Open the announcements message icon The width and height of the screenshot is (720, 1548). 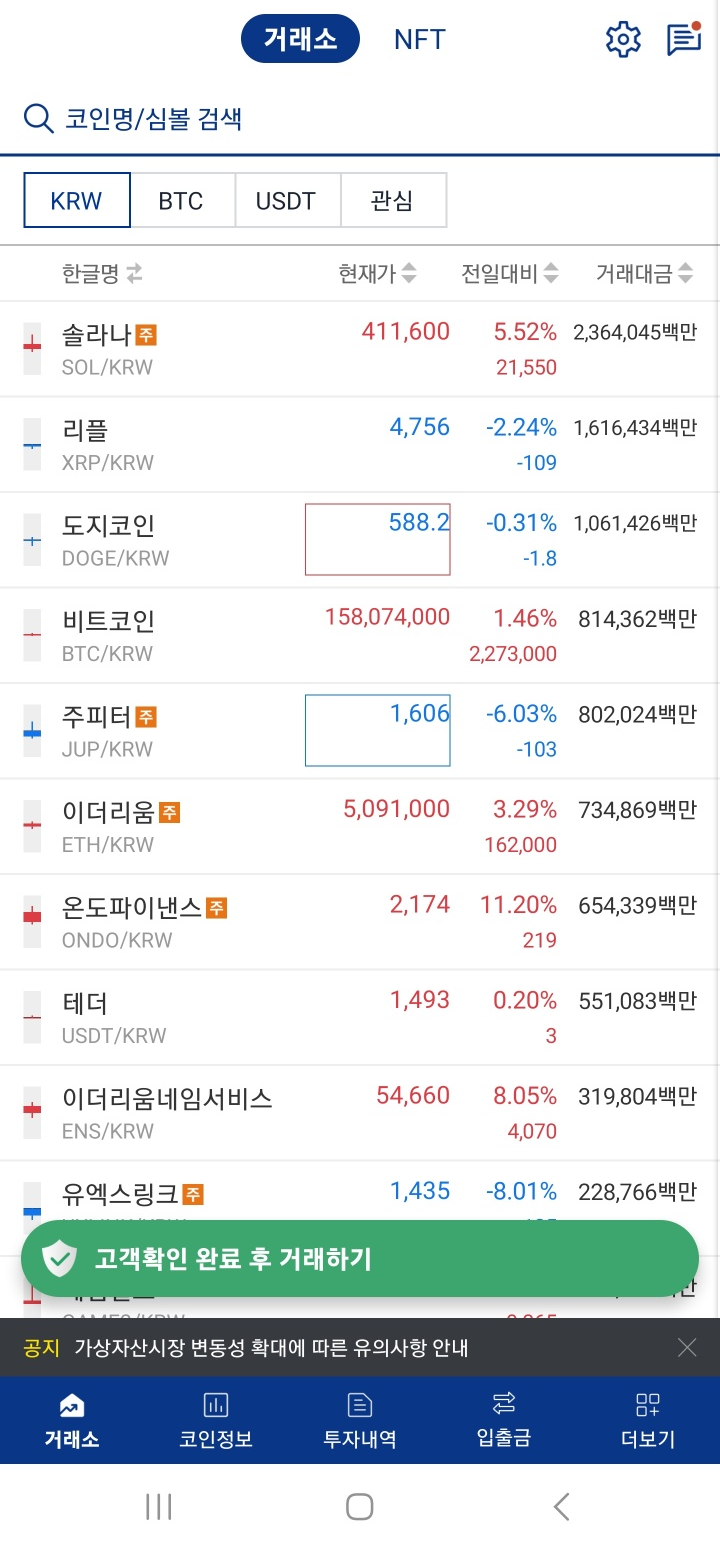pyautogui.click(x=683, y=39)
